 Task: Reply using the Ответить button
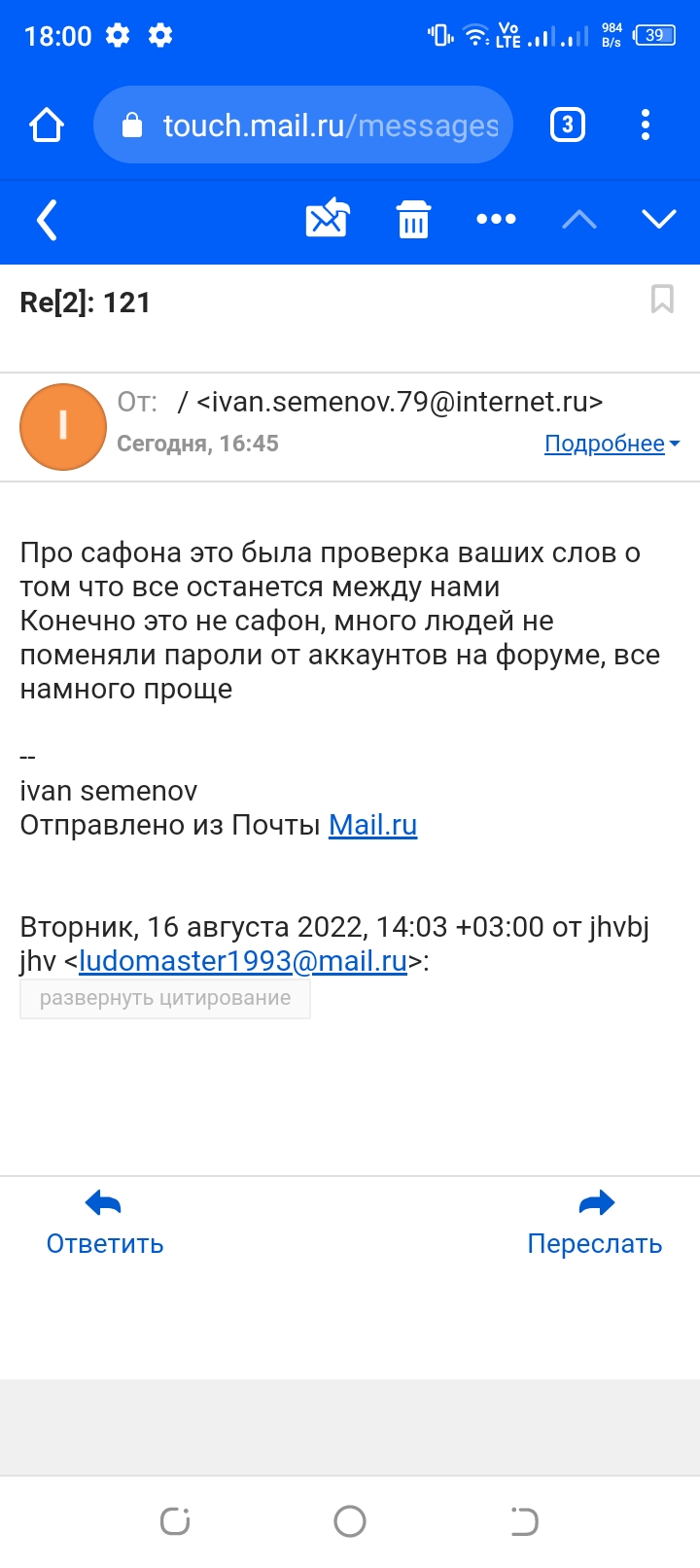pyautogui.click(x=105, y=1224)
